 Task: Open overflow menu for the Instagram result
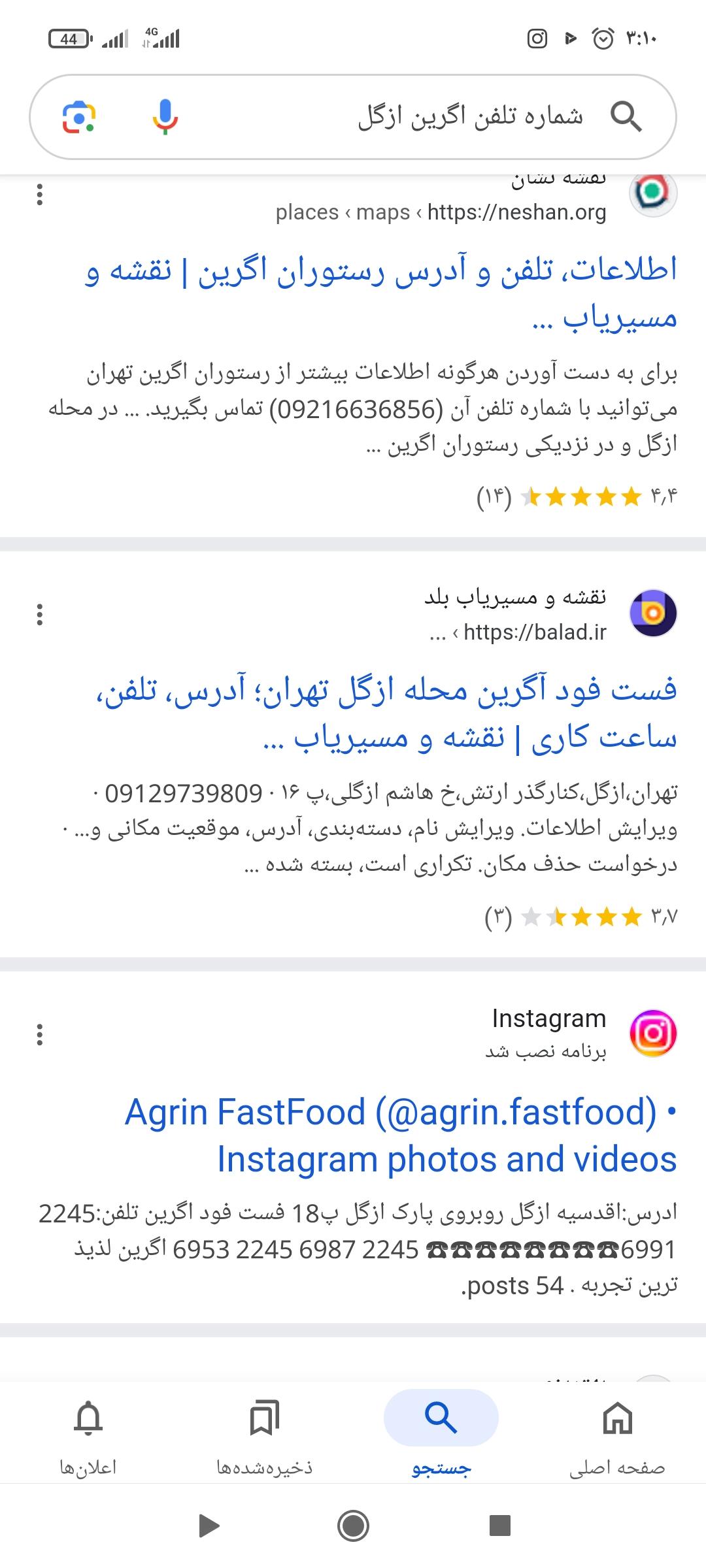tap(40, 1035)
